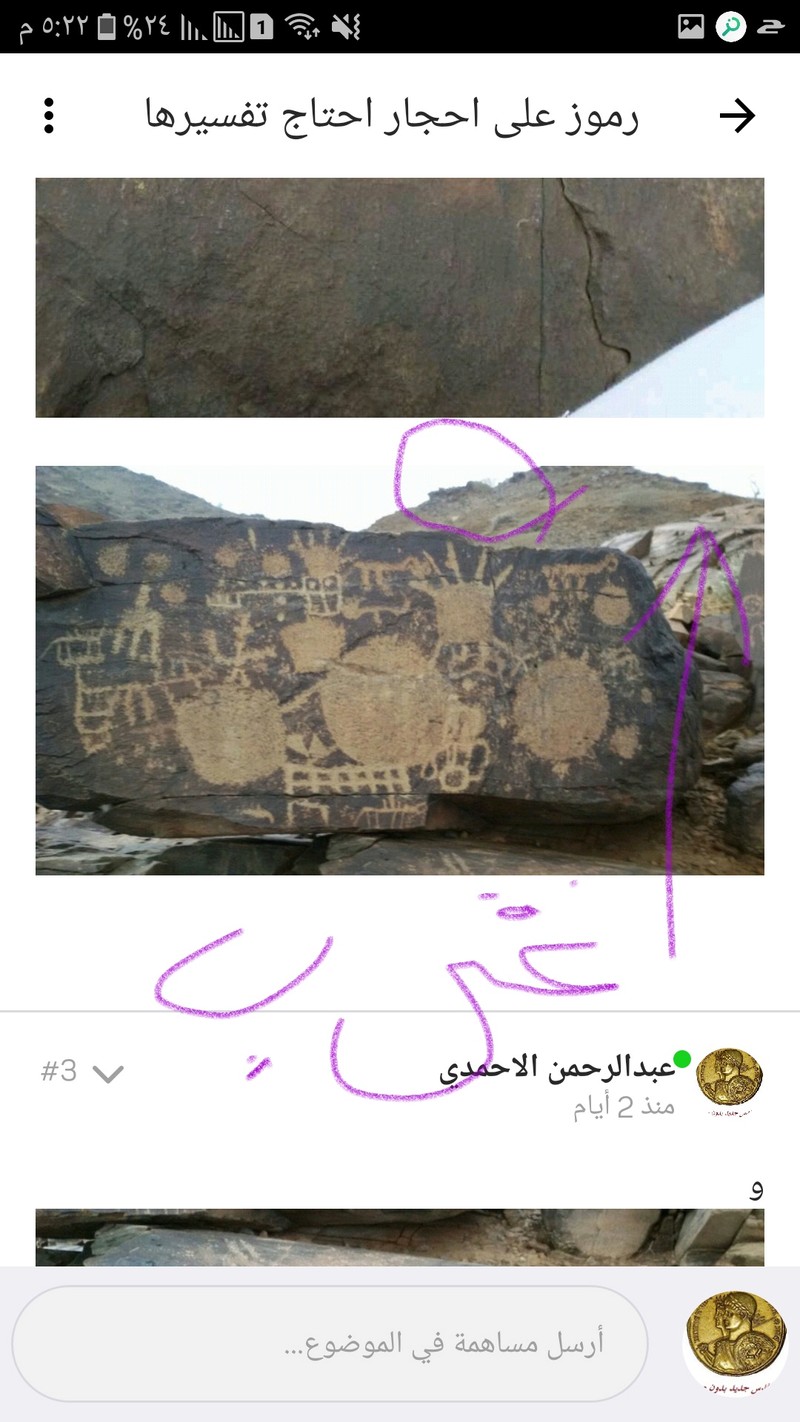The image size is (800, 1422).
Task: Open the rock carvings photo with symbols
Action: pos(400,670)
